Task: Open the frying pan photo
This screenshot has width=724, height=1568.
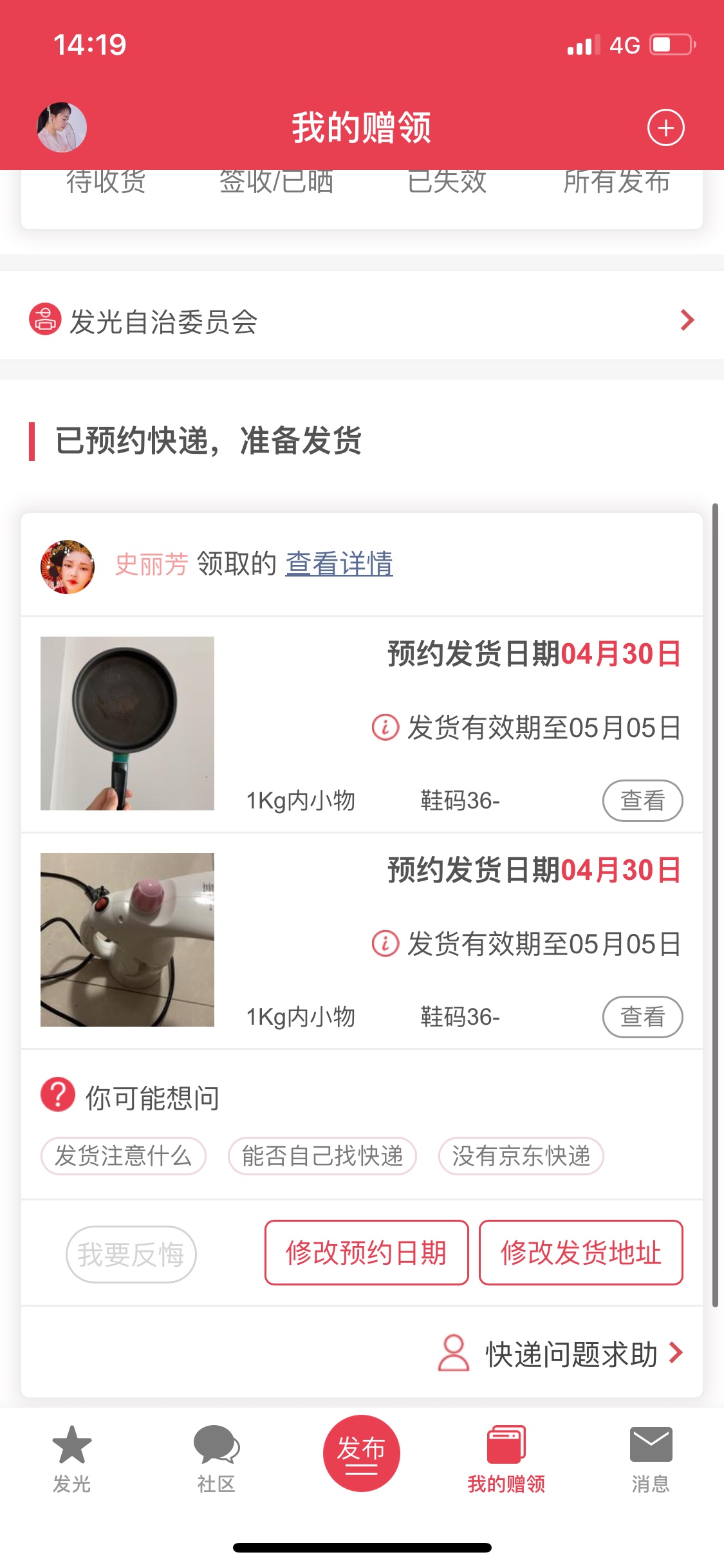Action: pyautogui.click(x=127, y=723)
